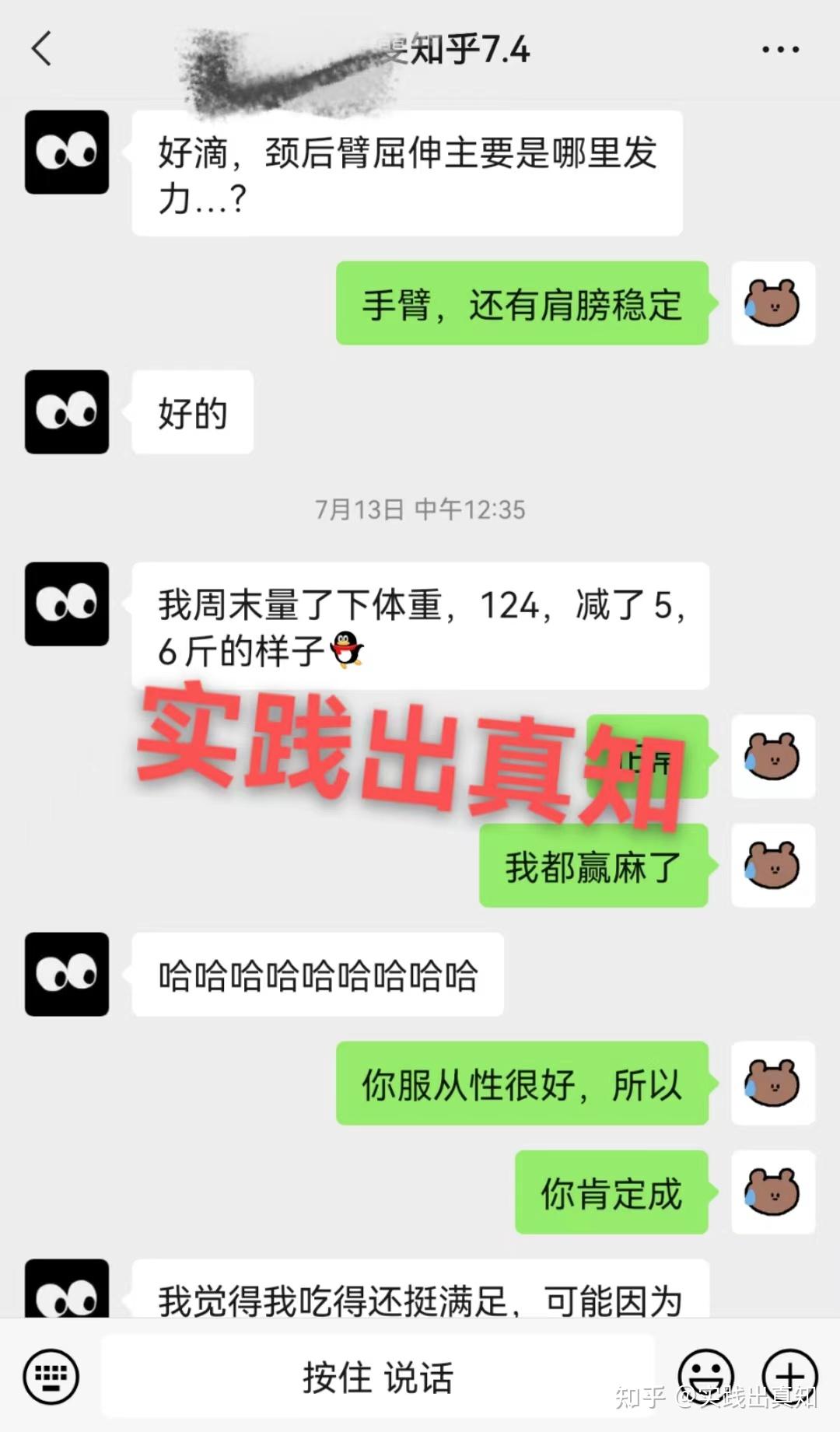Go back to the chat list
Screen dimensions: 840x1432
[x=42, y=49]
